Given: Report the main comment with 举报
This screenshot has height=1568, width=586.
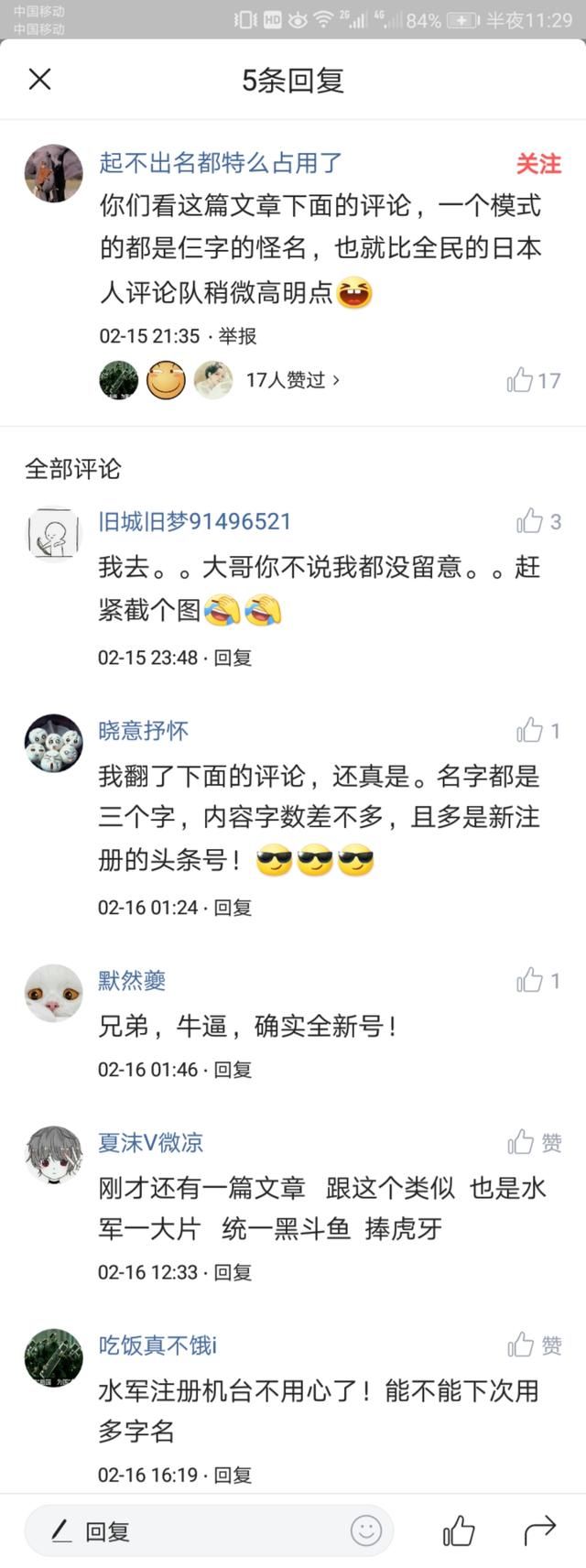Looking at the screenshot, I should pyautogui.click(x=238, y=336).
